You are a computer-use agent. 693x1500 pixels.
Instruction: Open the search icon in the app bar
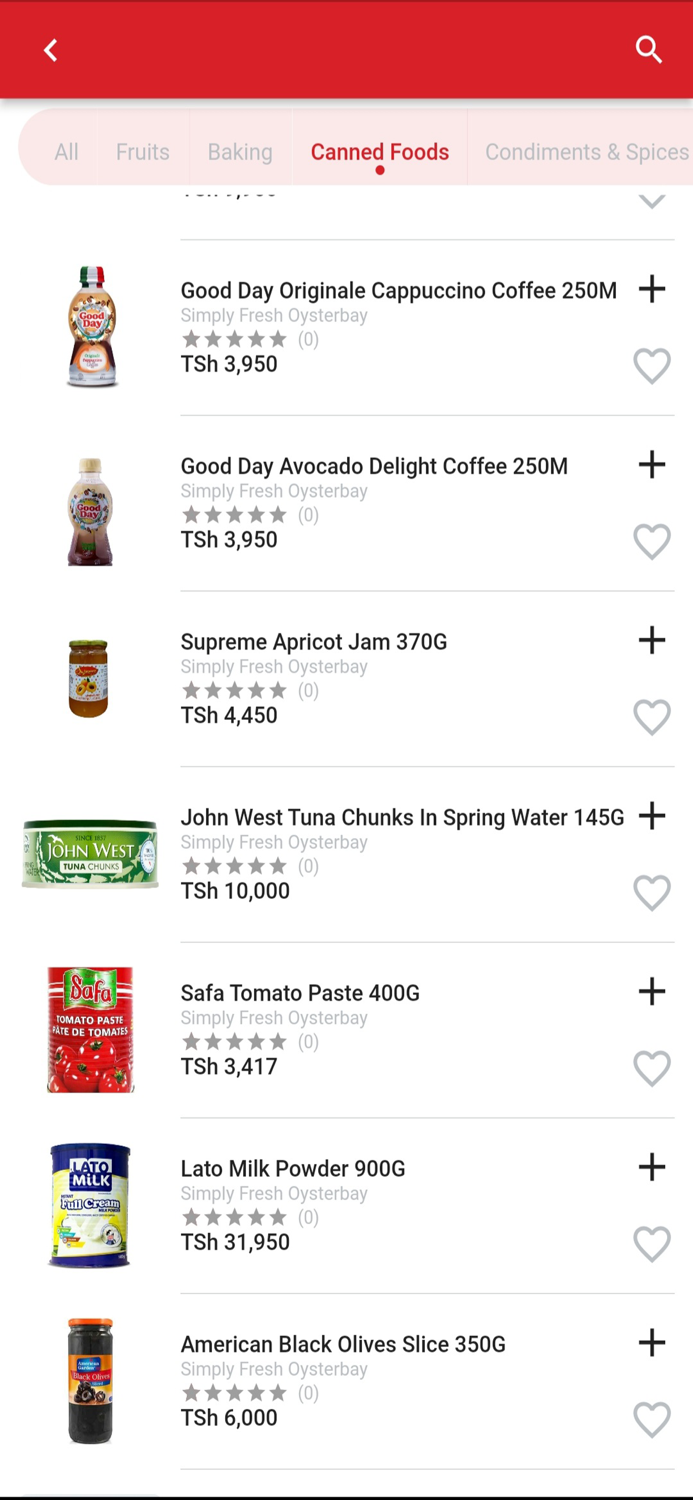649,49
